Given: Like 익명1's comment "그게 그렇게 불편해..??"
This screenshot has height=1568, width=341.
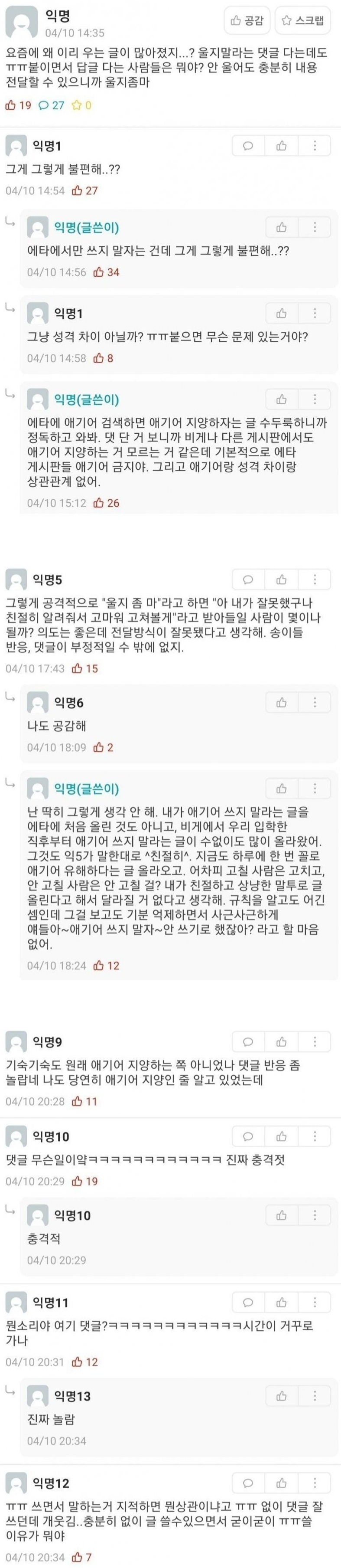Looking at the screenshot, I should 282,145.
